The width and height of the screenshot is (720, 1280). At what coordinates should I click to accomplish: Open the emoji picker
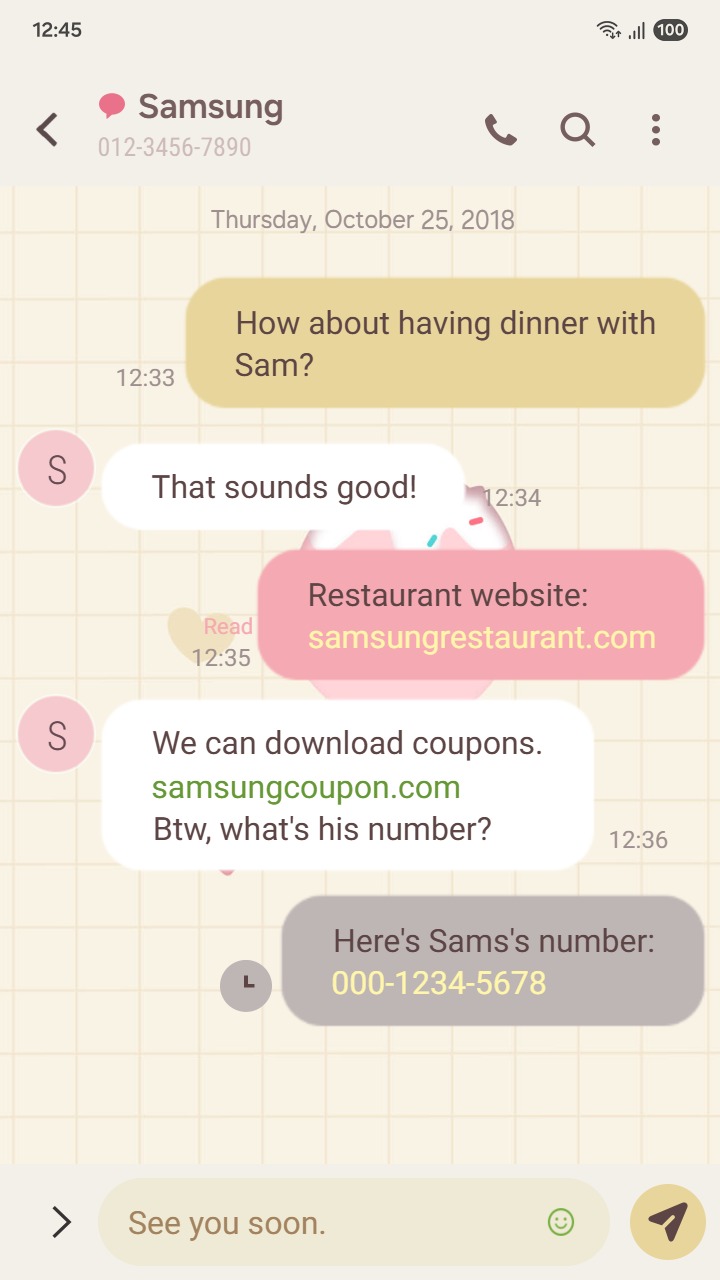tap(561, 1221)
